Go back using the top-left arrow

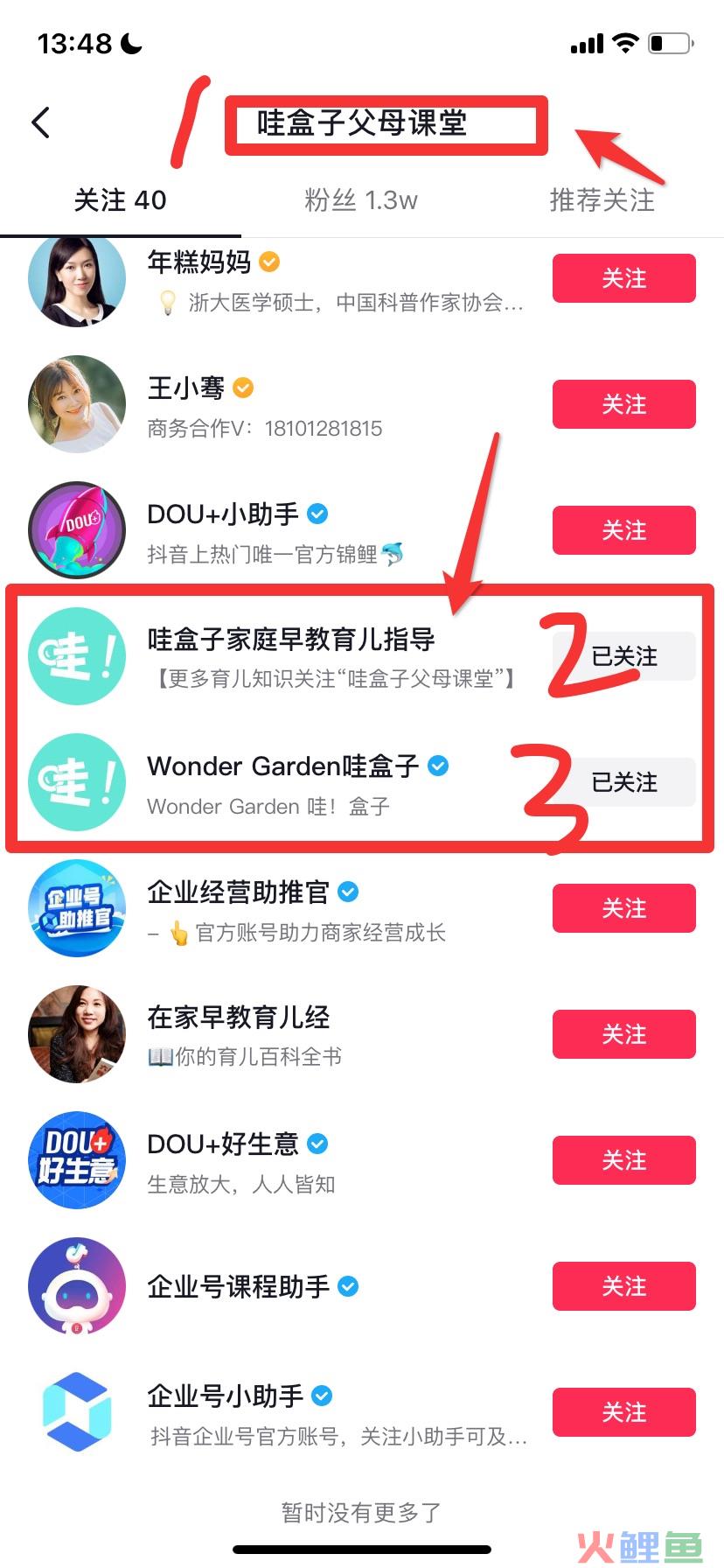click(x=41, y=123)
